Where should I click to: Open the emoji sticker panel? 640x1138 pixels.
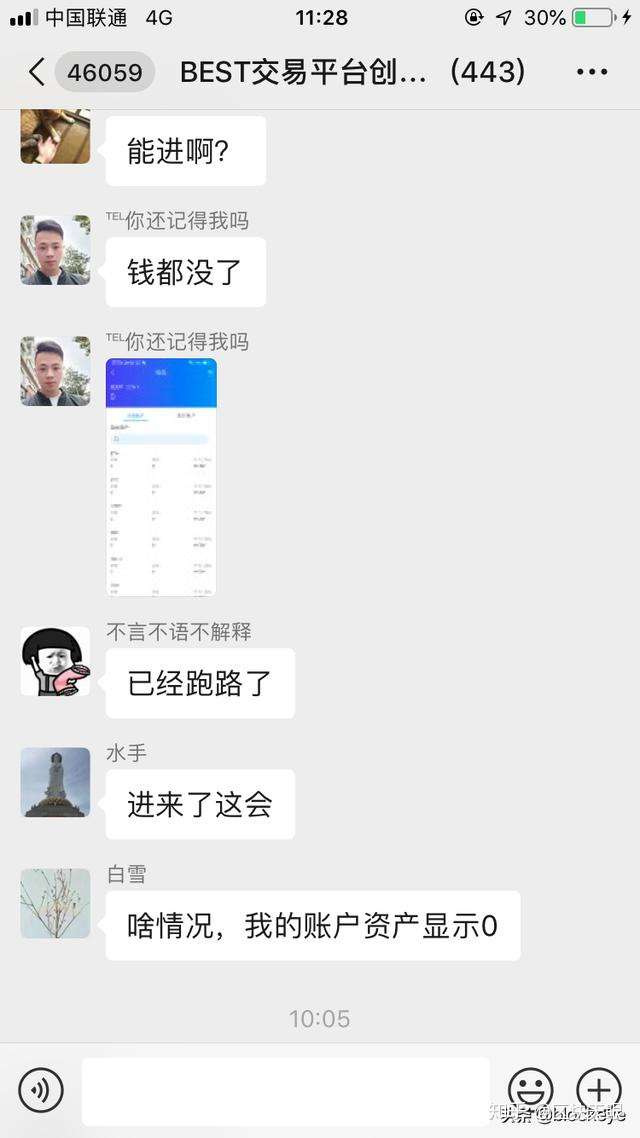pos(530,1090)
